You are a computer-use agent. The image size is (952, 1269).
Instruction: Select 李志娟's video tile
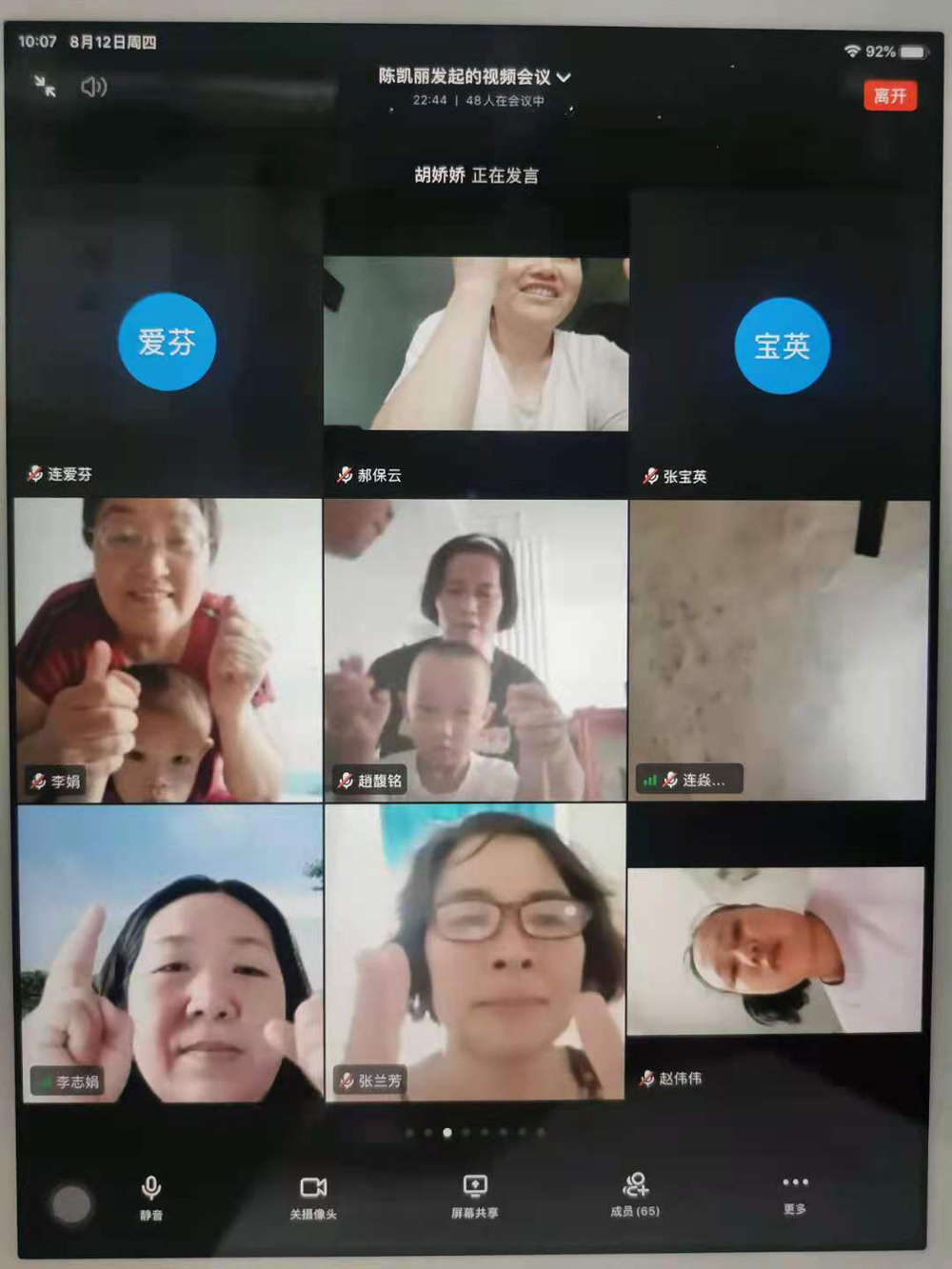pos(169,954)
